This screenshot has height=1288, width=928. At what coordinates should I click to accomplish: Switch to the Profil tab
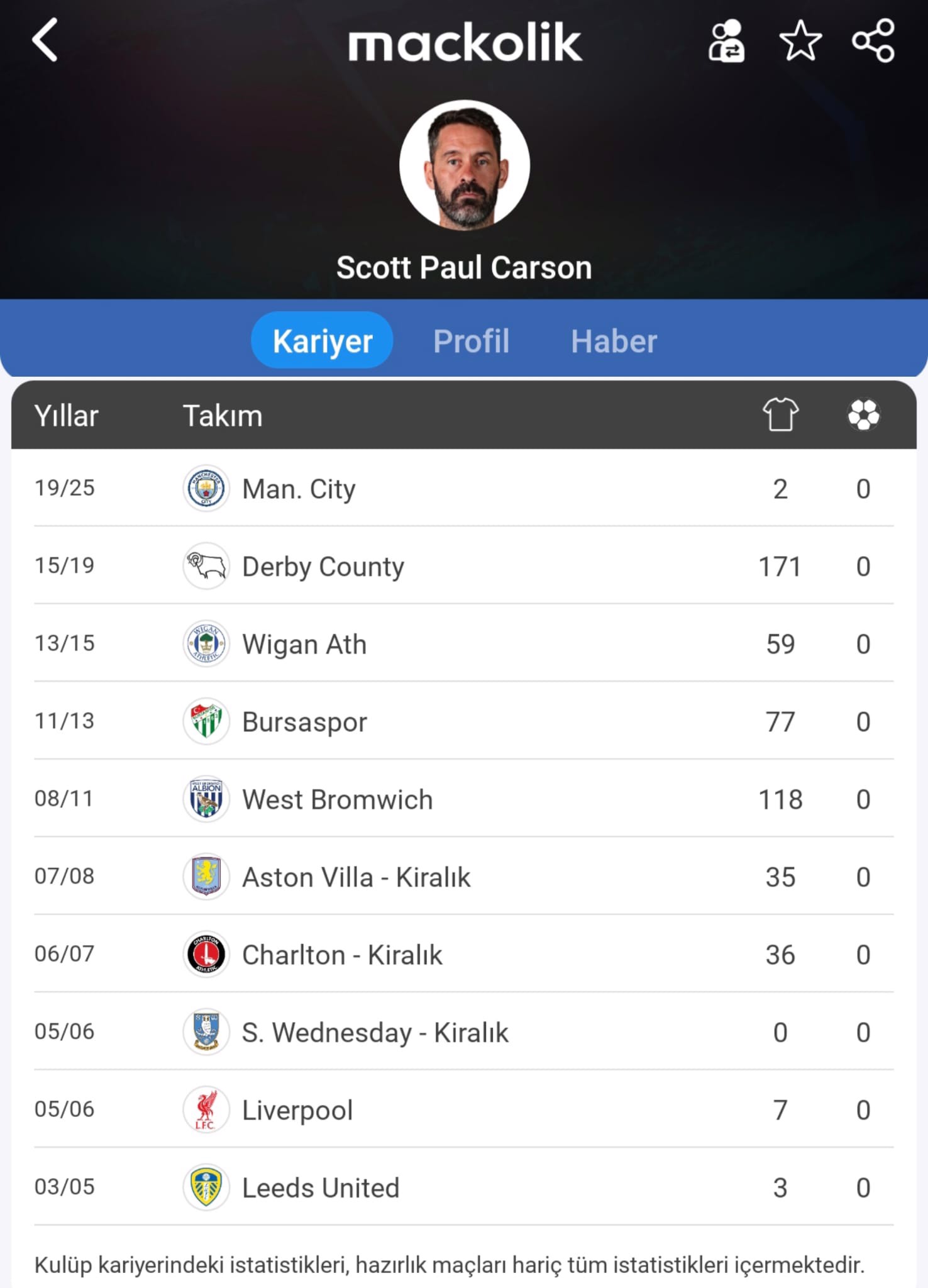coord(471,341)
